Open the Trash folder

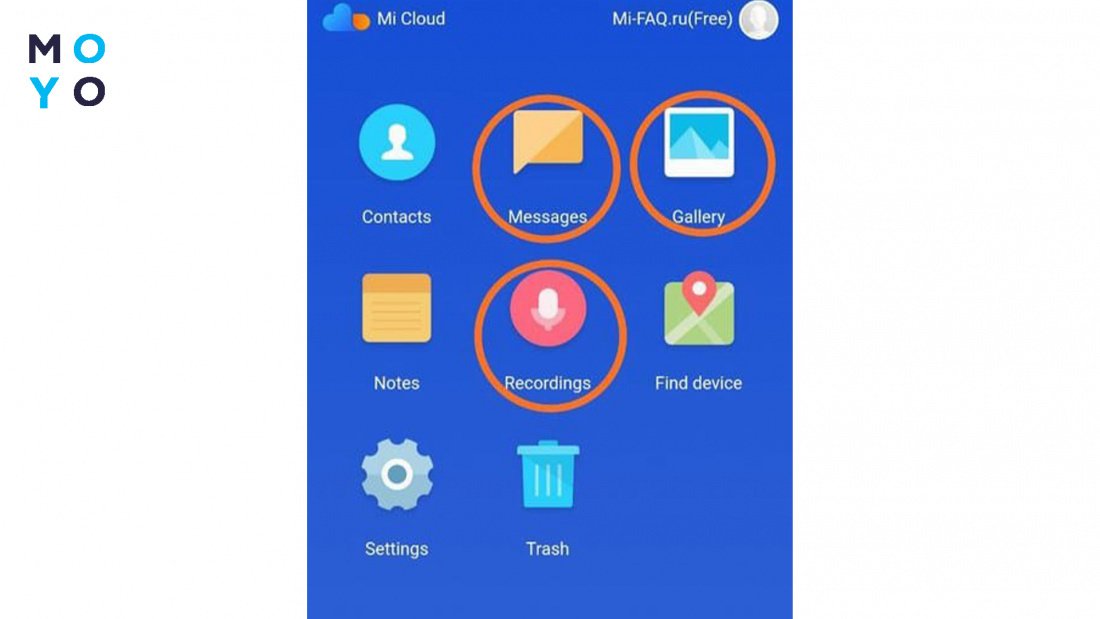coord(547,474)
